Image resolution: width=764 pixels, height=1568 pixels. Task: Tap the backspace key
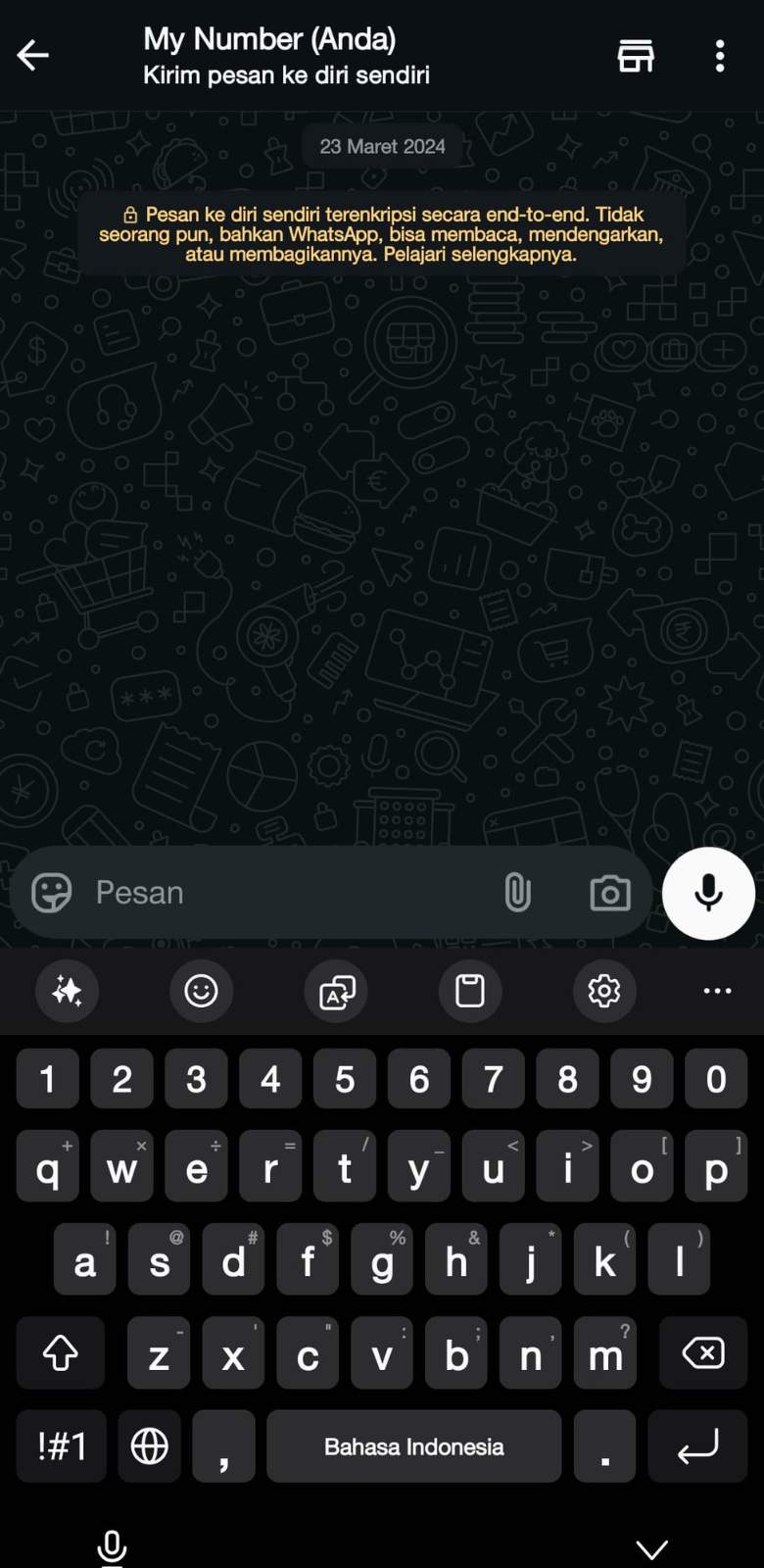point(703,1353)
